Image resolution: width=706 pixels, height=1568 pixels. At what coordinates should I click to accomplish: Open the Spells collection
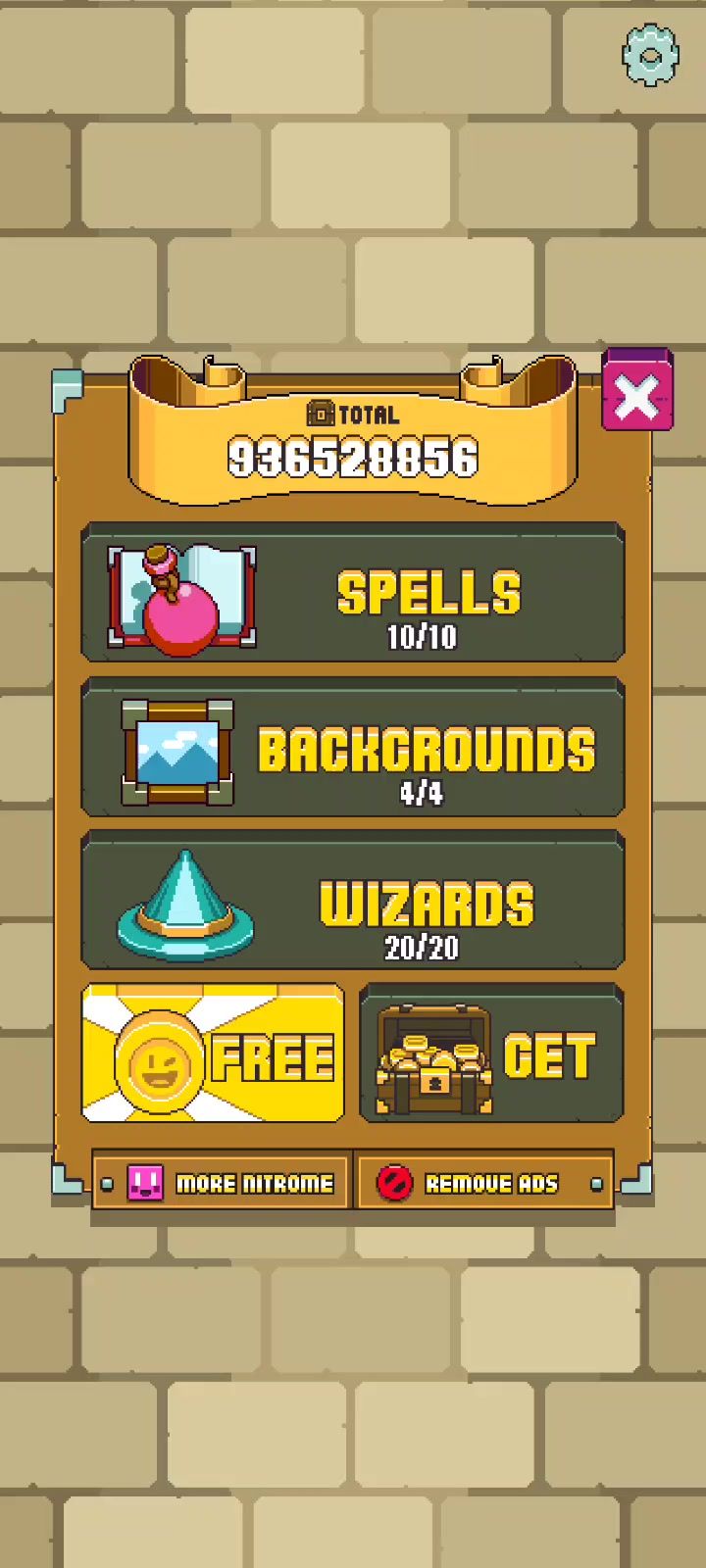tap(353, 593)
